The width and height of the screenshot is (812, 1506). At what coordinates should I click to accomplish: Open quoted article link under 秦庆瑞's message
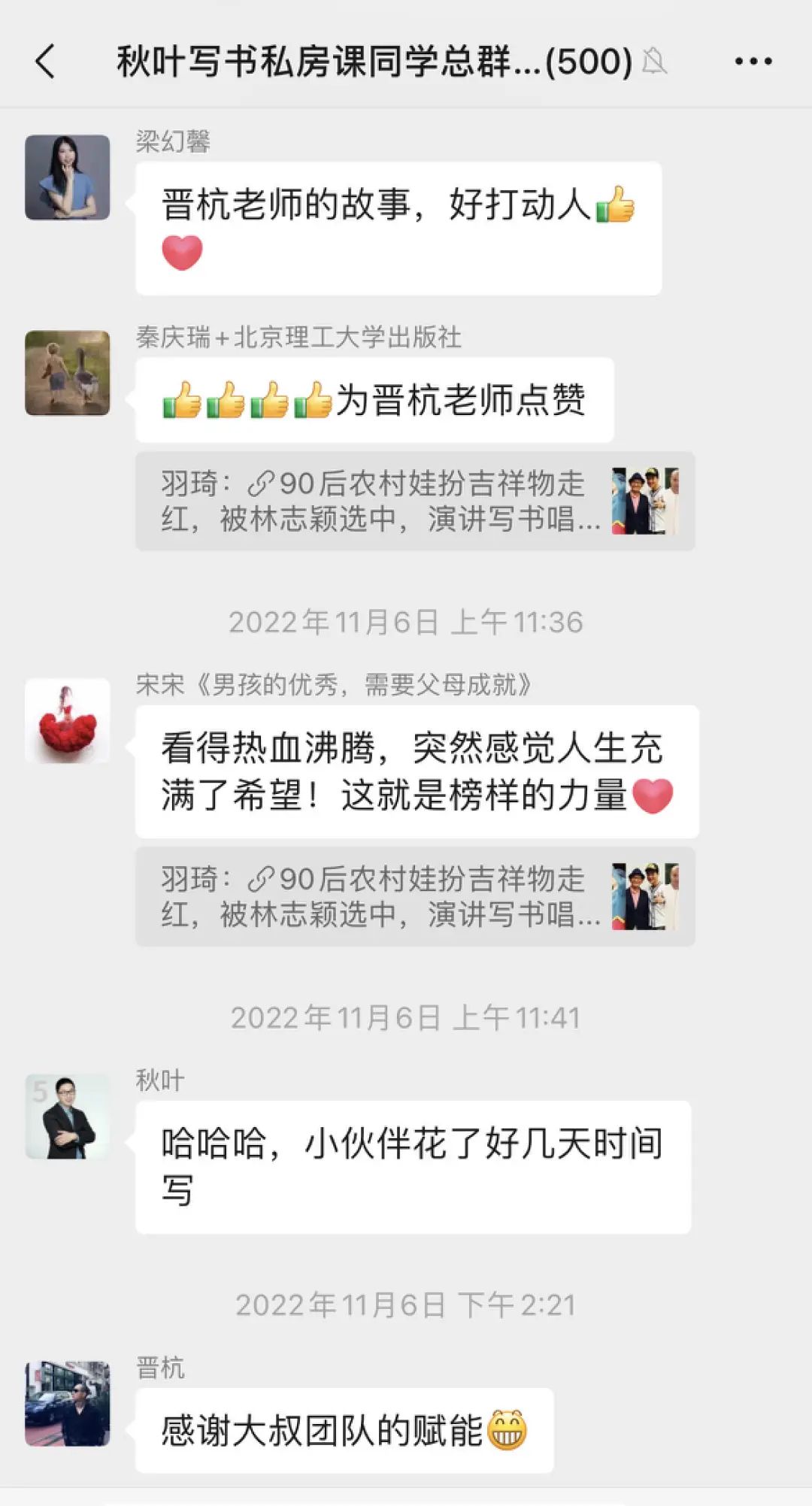click(x=414, y=501)
